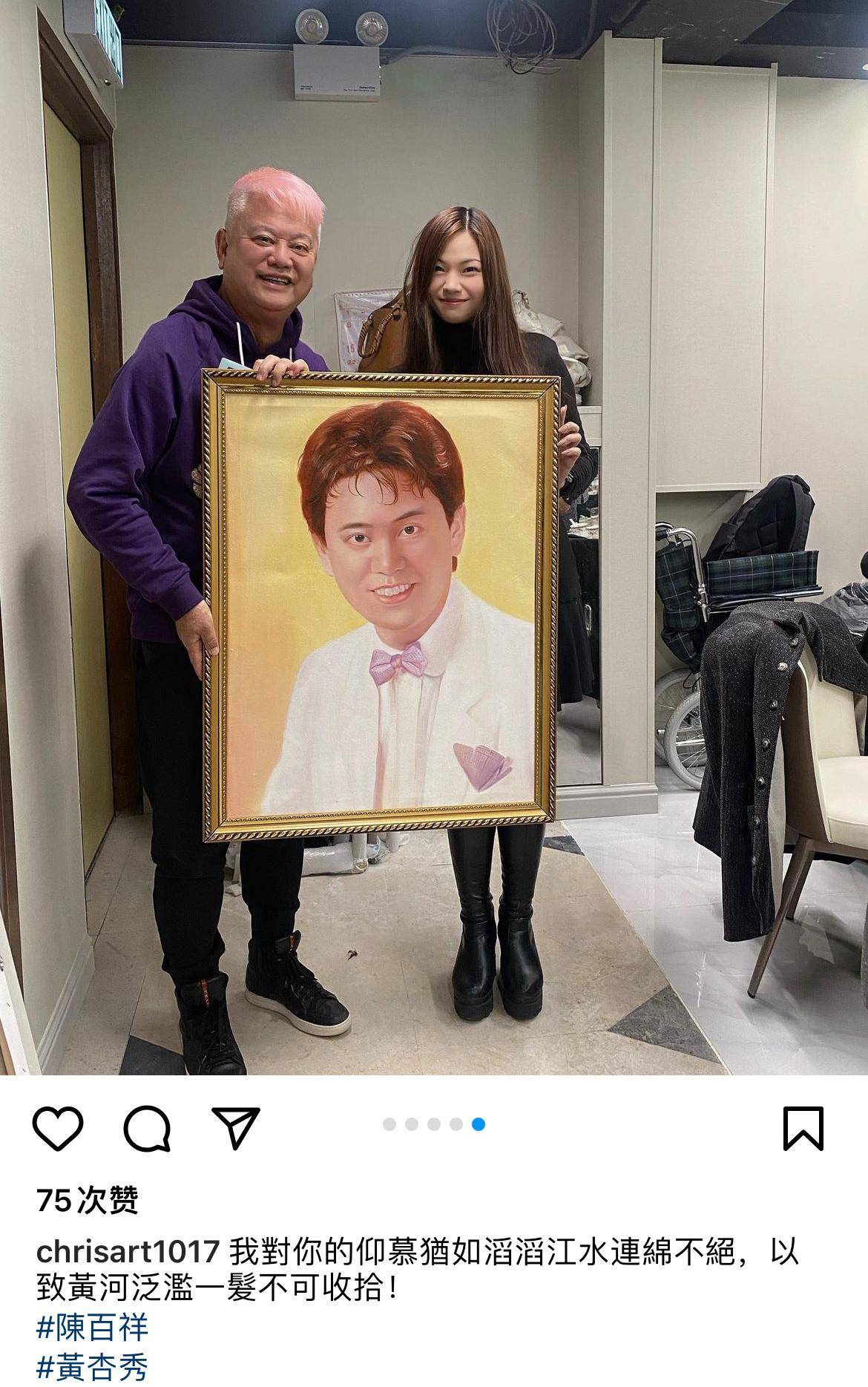Like this post with the heart icon
The height and width of the screenshot is (1387, 868).
pyautogui.click(x=58, y=1129)
